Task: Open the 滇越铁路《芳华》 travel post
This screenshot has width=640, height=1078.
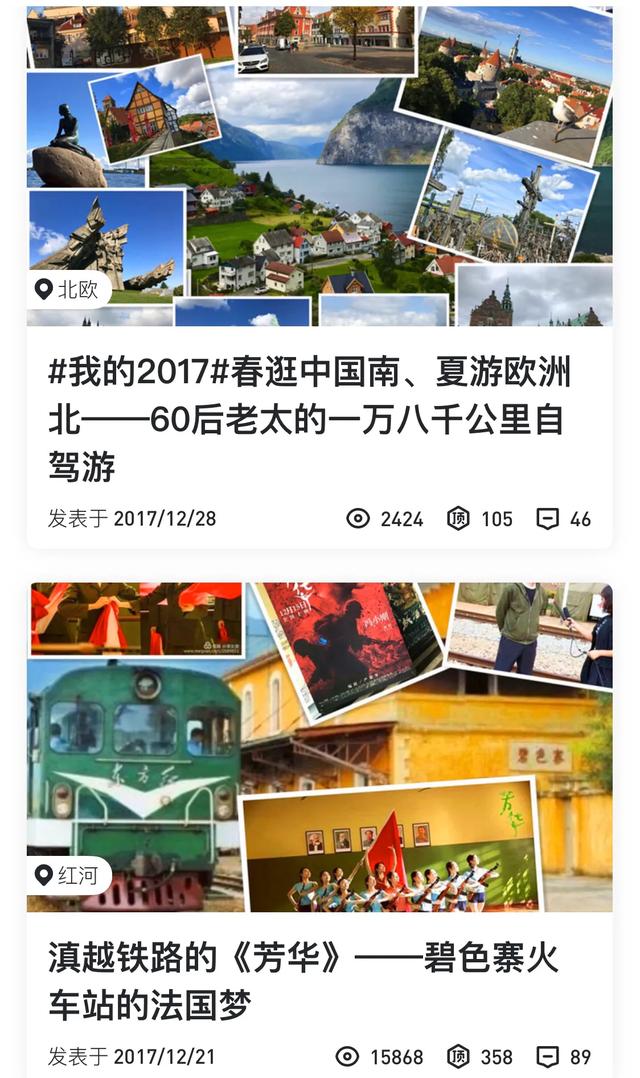Action: pos(303,980)
